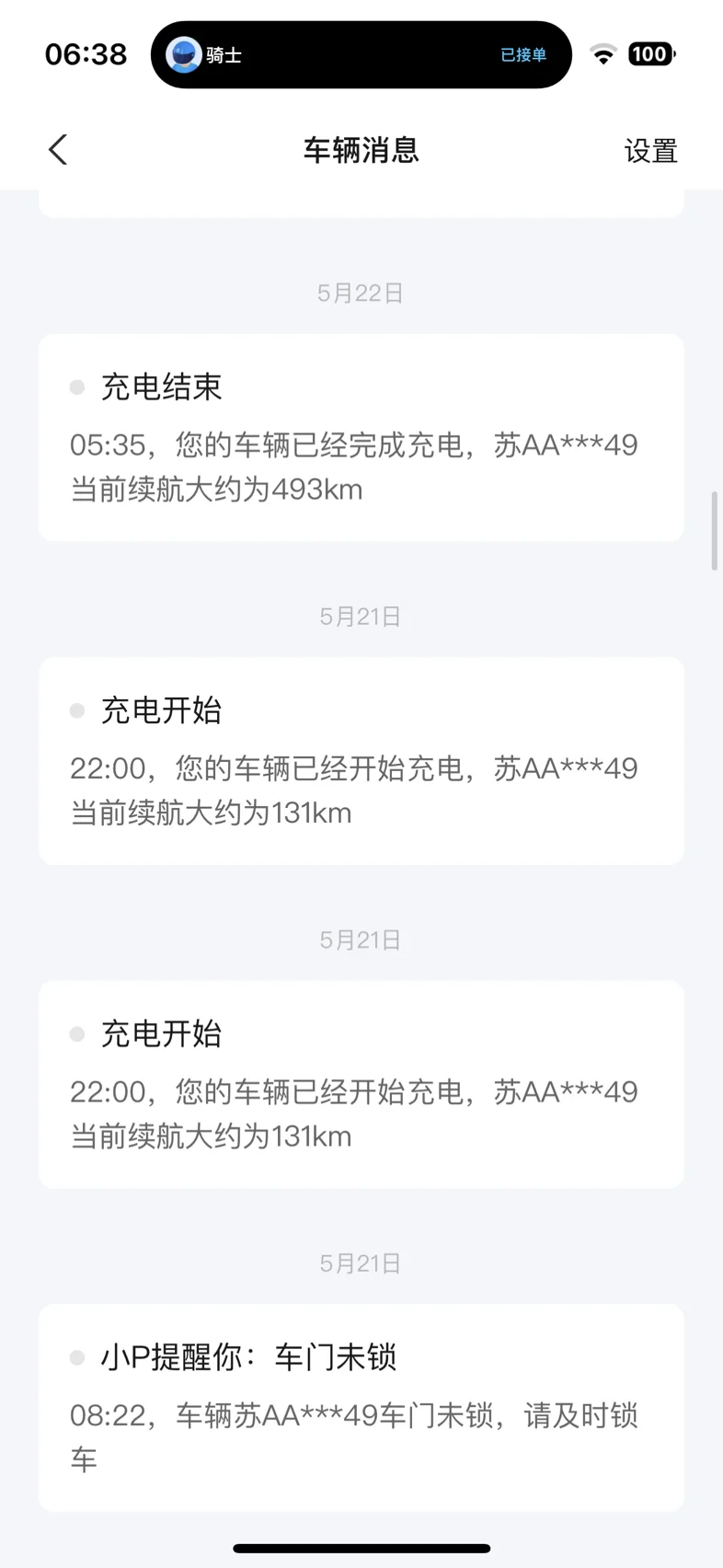
Task: Open the 小P提醒你：车门未锁 message
Action: pos(361,1408)
